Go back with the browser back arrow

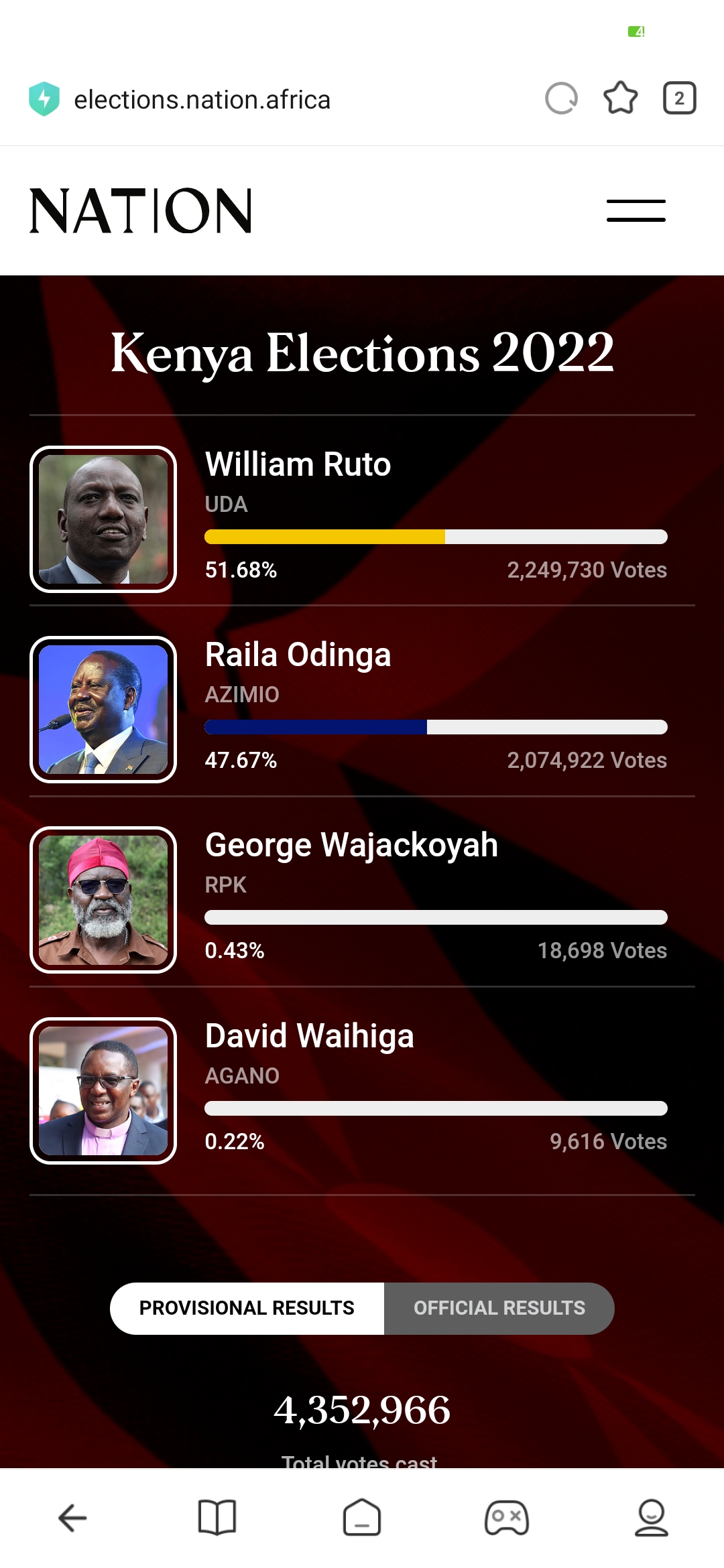click(x=72, y=1518)
